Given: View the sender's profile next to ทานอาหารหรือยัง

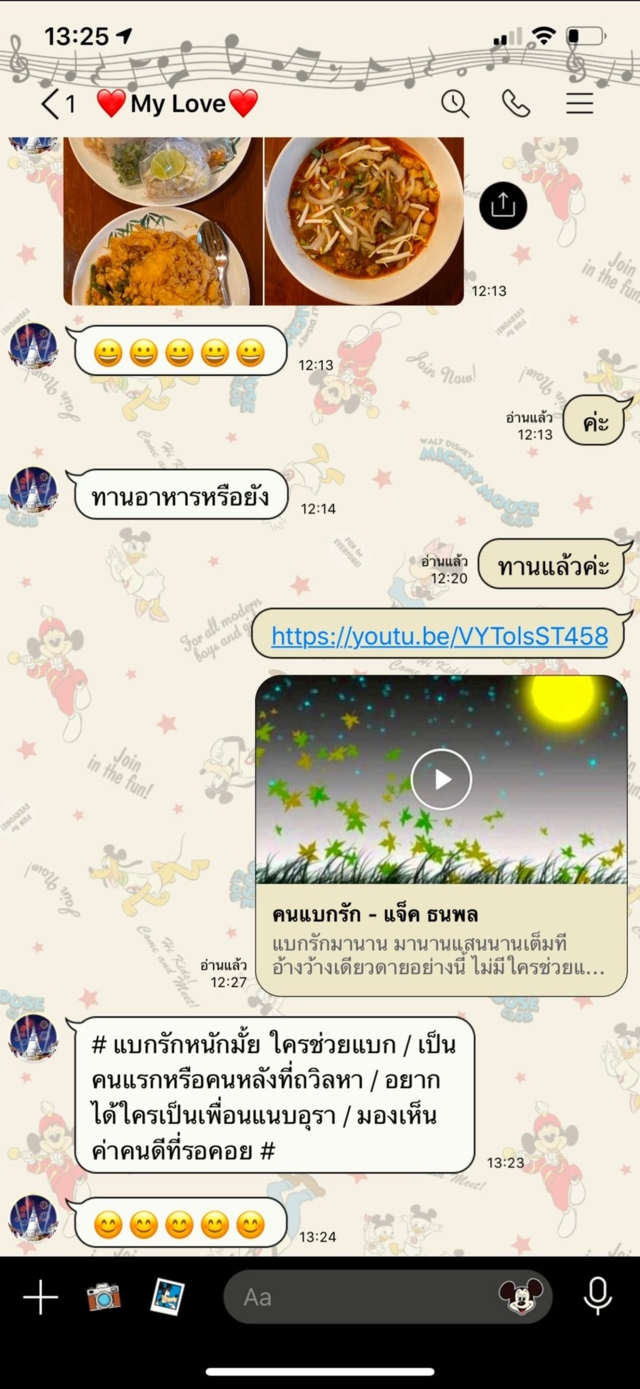Looking at the screenshot, I should click(x=33, y=491).
